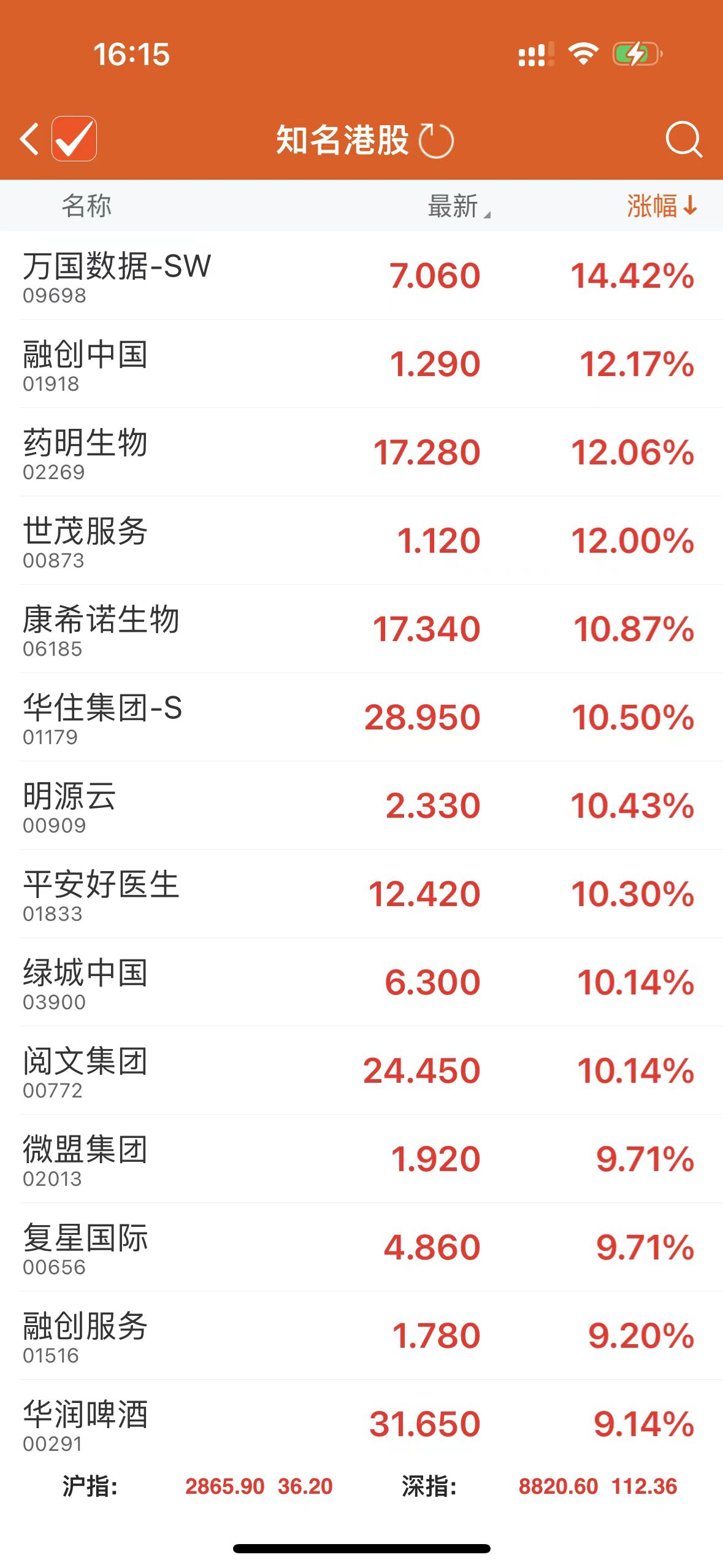Select 世茂服务 from the list
The width and height of the screenshot is (723, 1568).
click(361, 540)
